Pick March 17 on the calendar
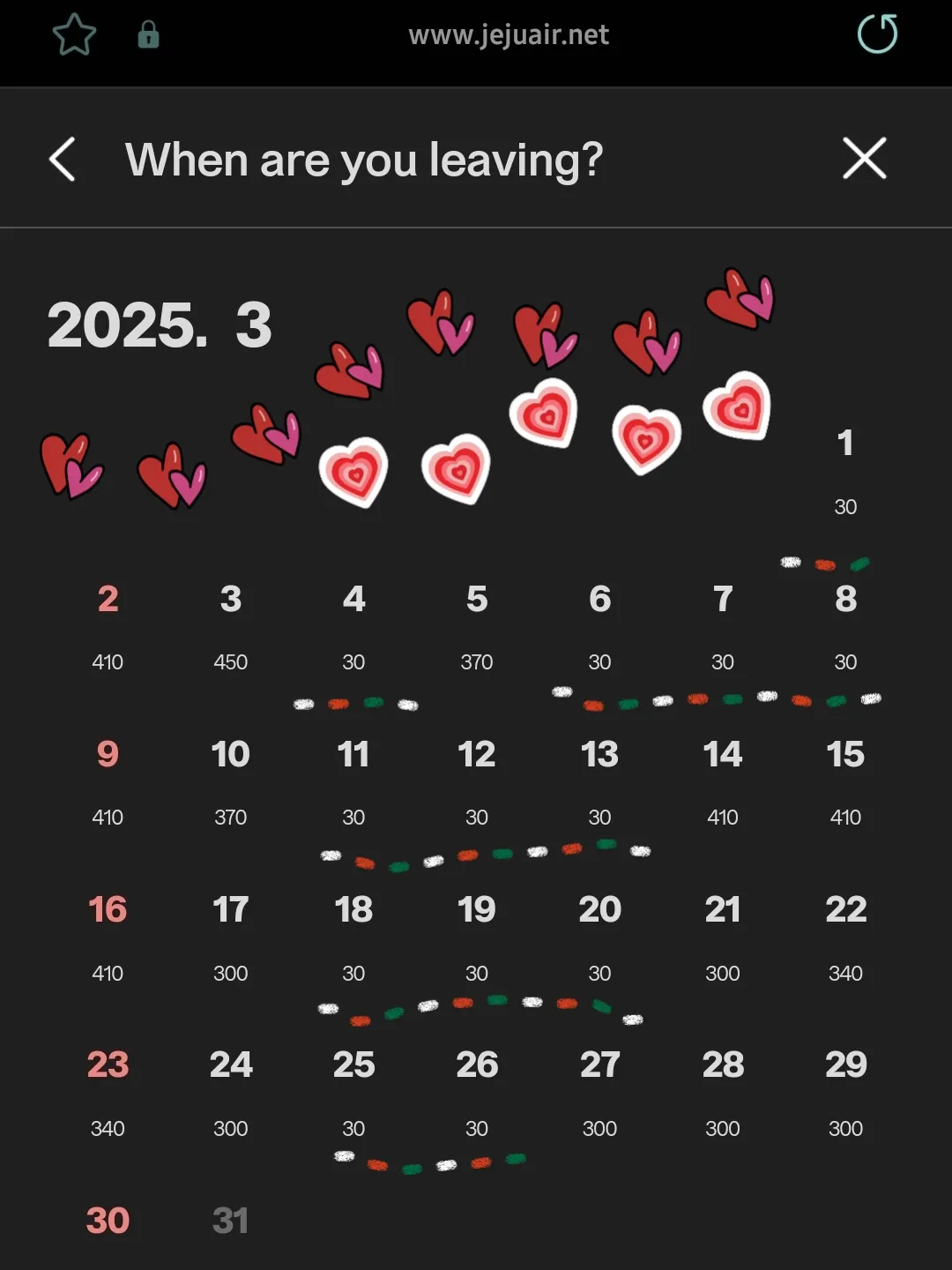The height and width of the screenshot is (1270, 952). [231, 935]
